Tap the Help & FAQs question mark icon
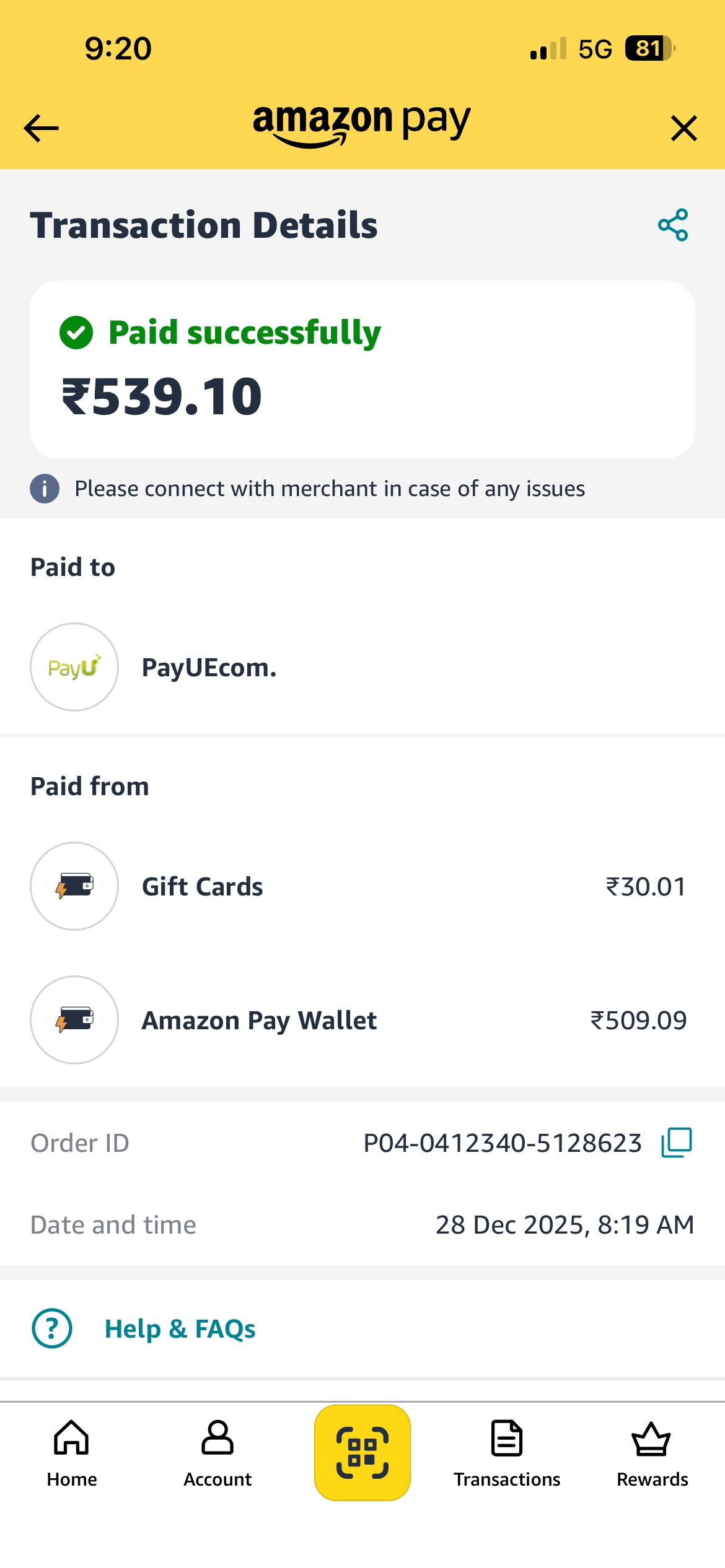 tap(52, 1327)
